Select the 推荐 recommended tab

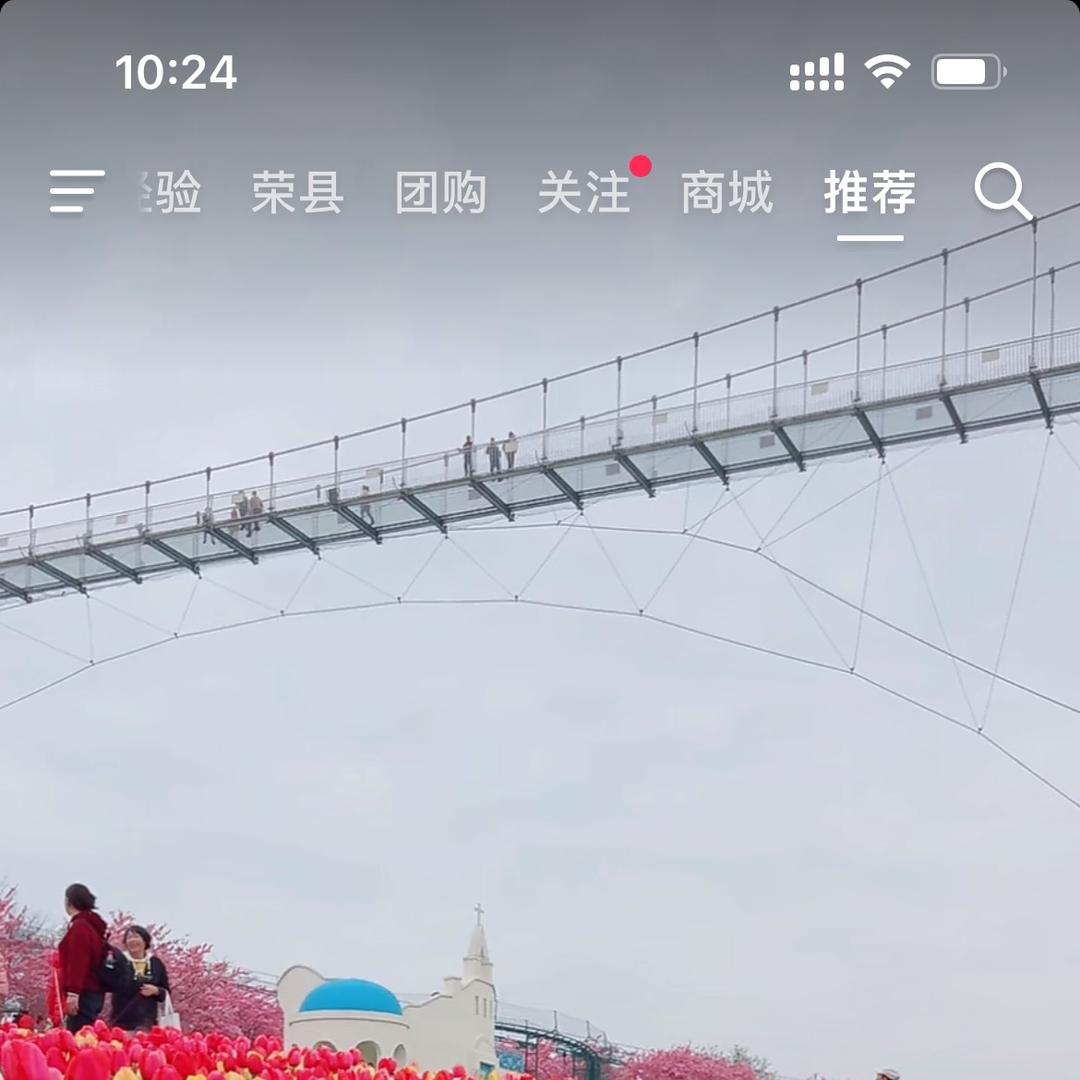coord(870,193)
